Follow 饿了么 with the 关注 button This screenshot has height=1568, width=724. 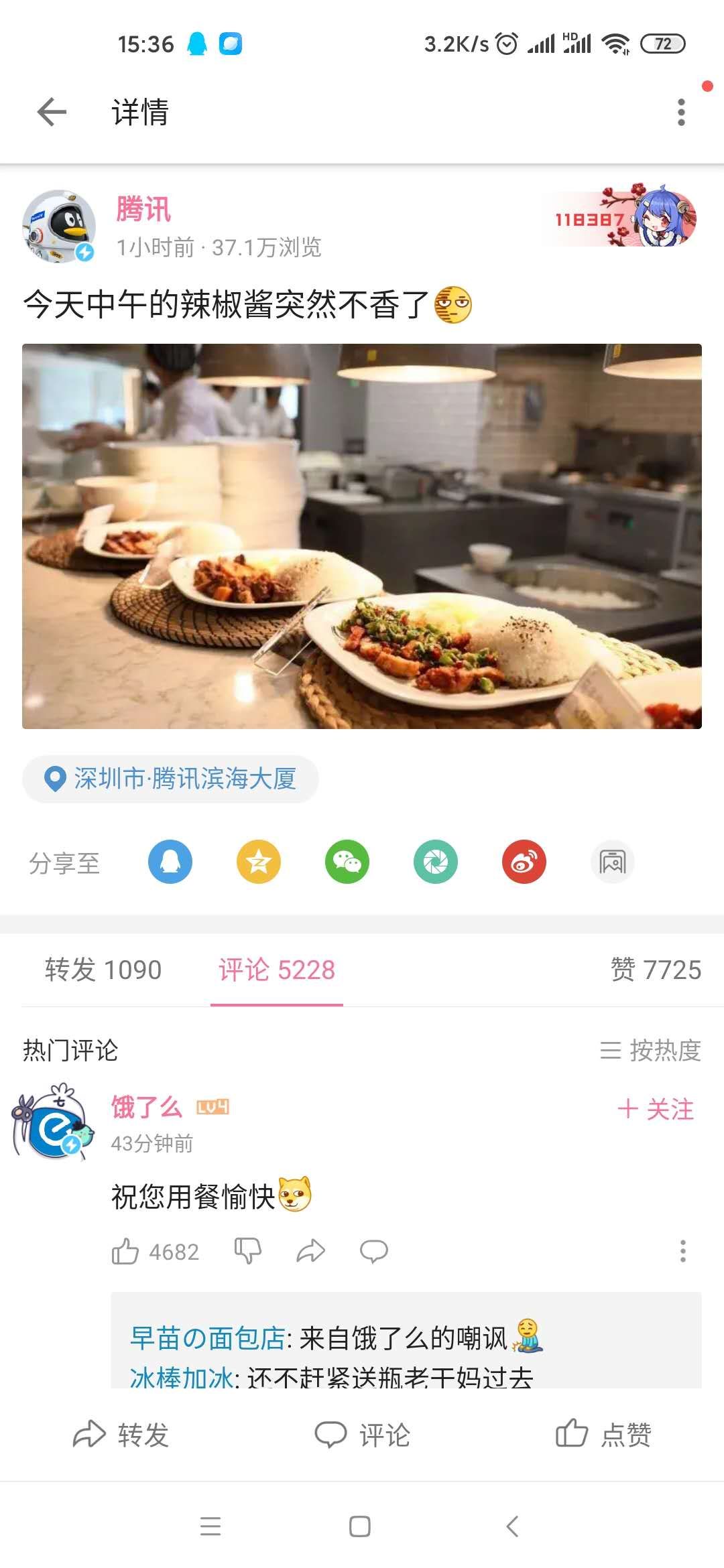coord(655,1109)
